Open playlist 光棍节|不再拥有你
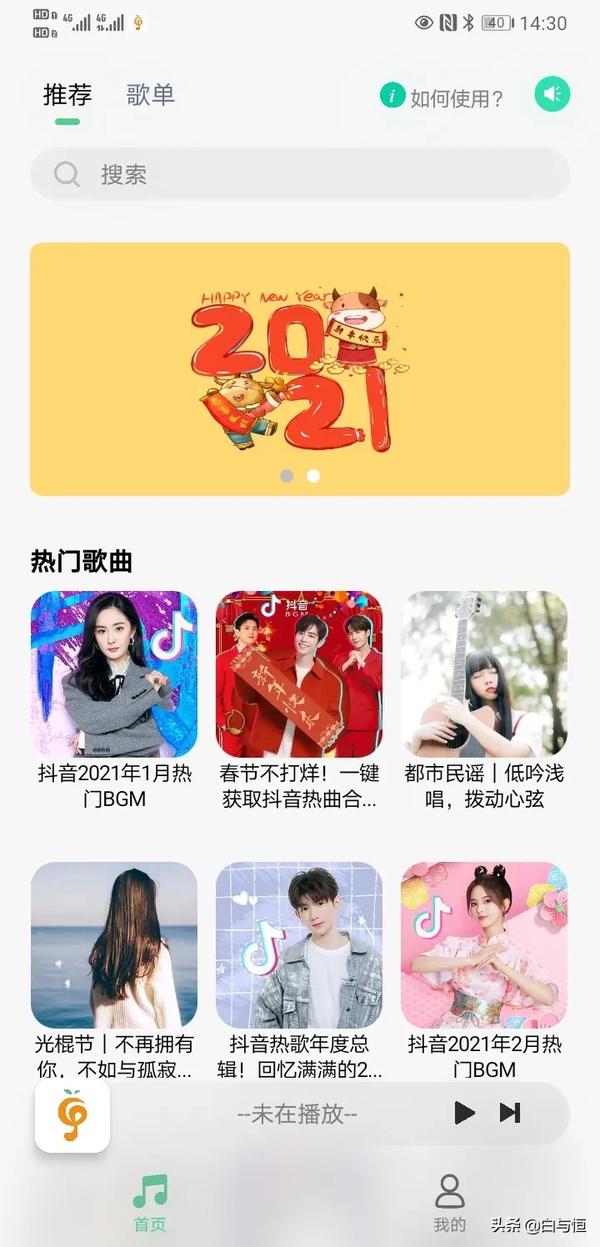This screenshot has width=600, height=1247. (114, 945)
